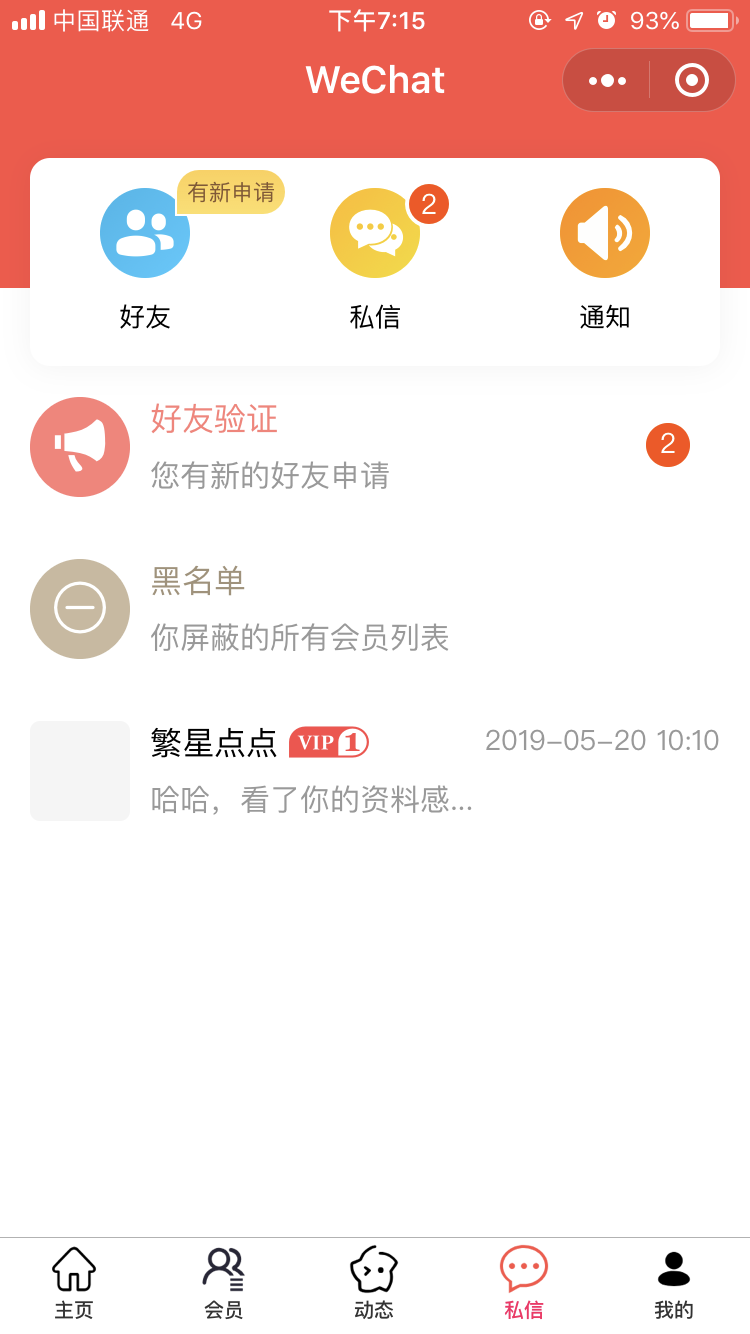Open the mini program more-options menu
The height and width of the screenshot is (1334, 750).
pyautogui.click(x=607, y=80)
